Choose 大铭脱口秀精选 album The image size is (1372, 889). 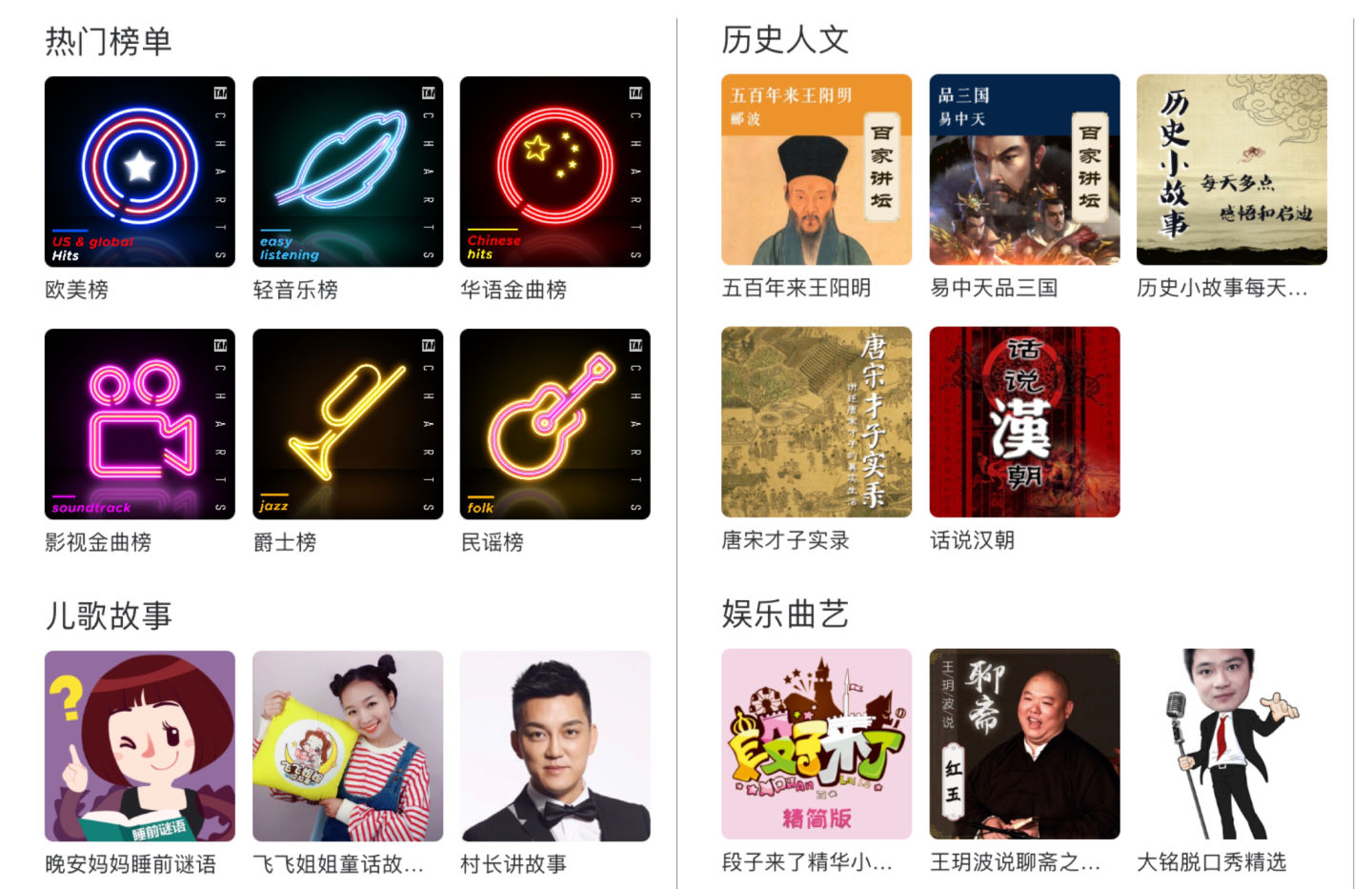click(1231, 744)
